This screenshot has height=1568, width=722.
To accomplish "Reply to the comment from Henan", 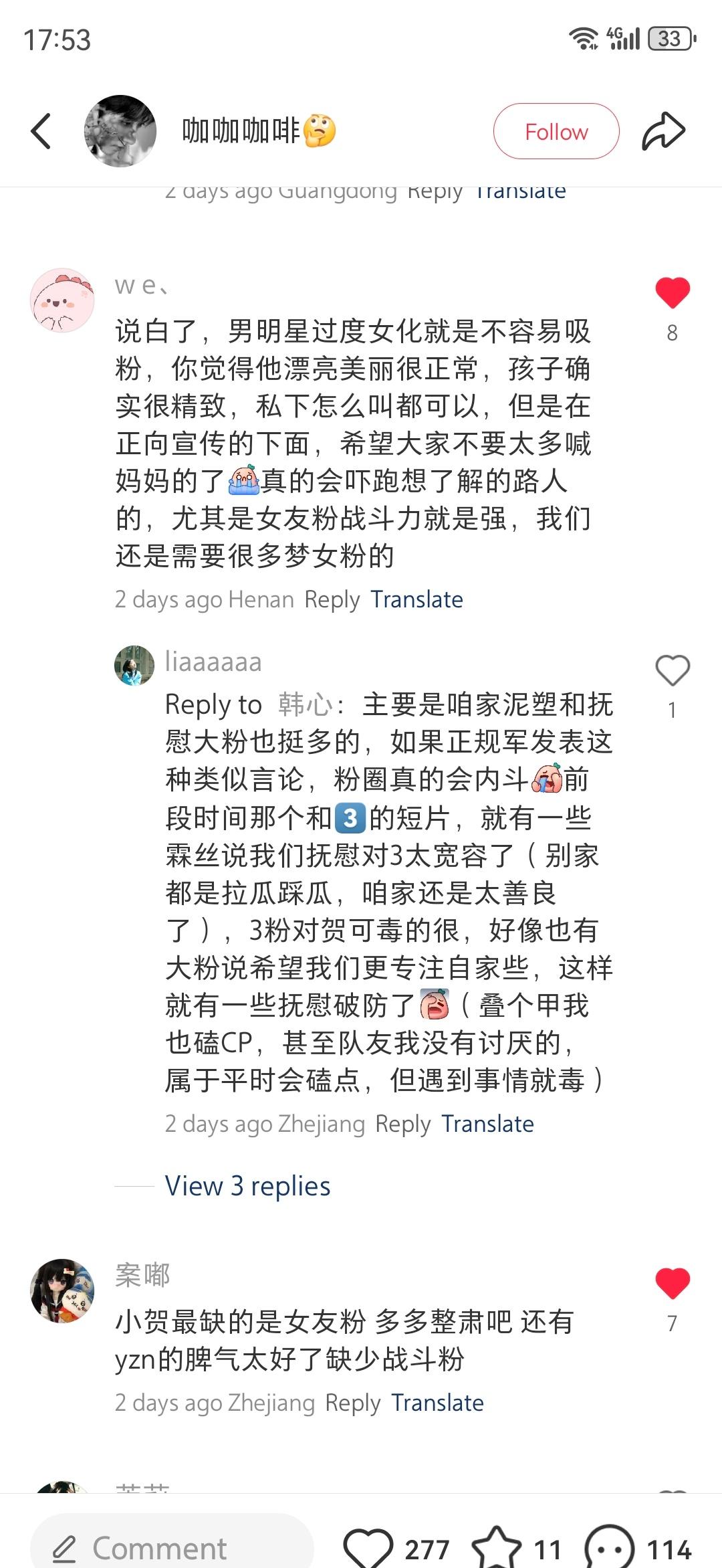I will pos(332,599).
